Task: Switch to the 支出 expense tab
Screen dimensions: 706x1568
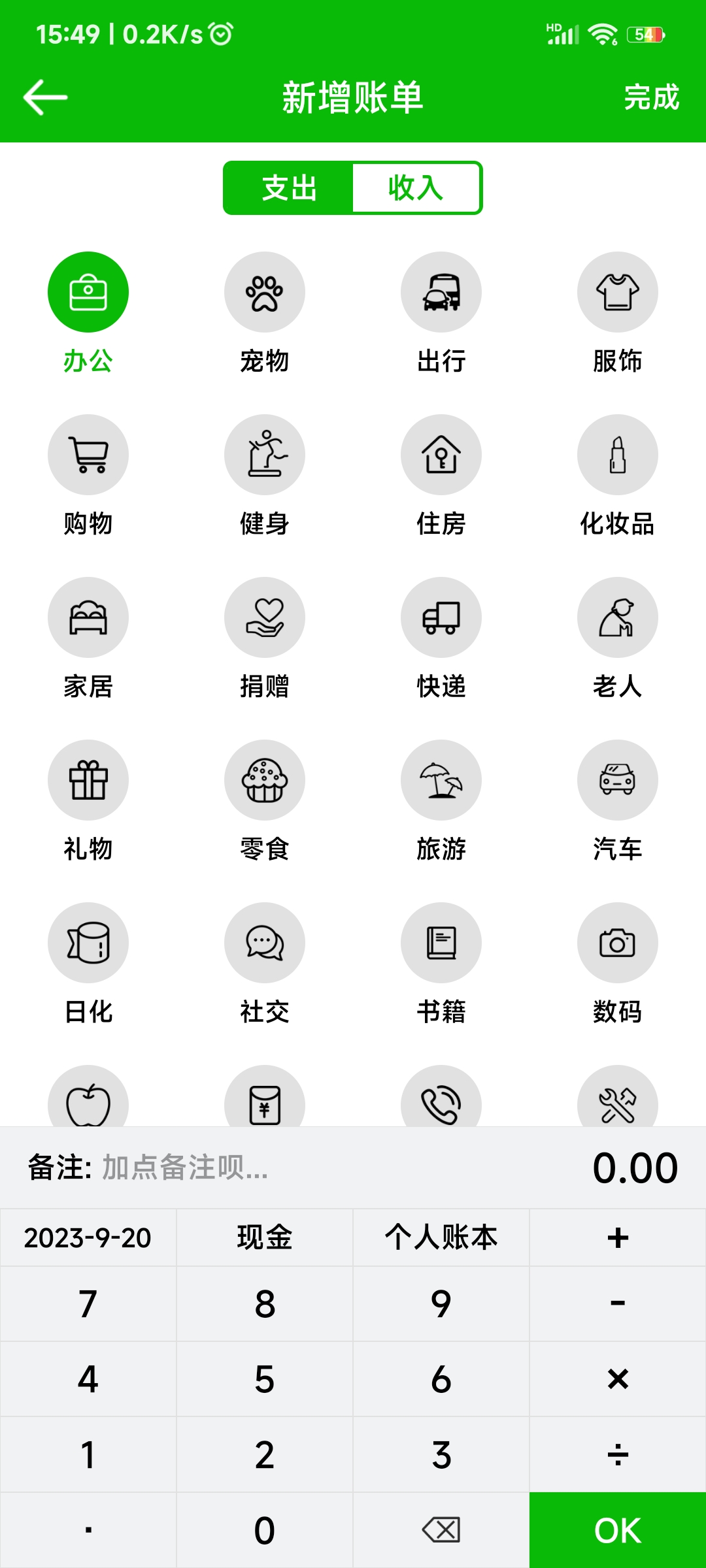Action: tap(288, 188)
